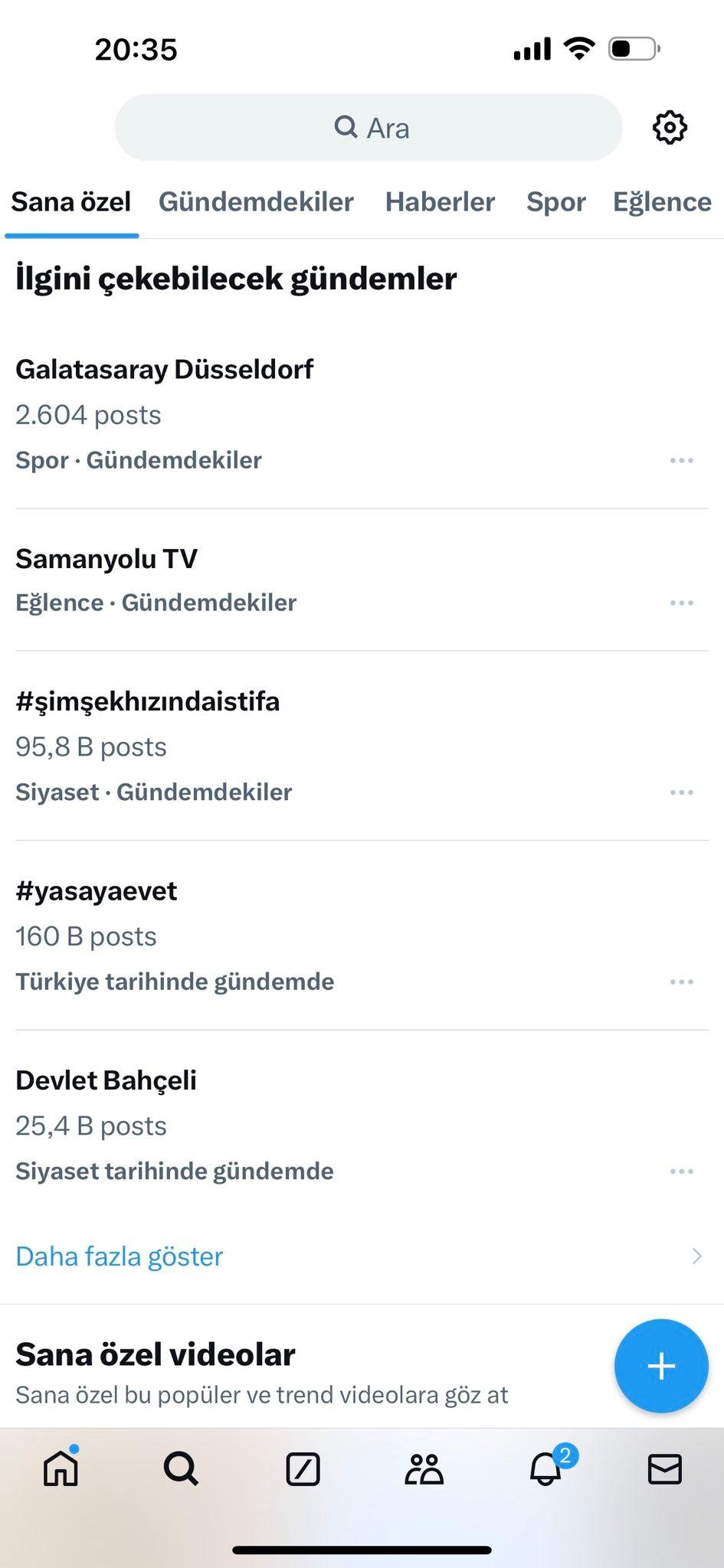Screen dimensions: 724x1568
Task: Open the communities people tab
Action: pos(424,1469)
